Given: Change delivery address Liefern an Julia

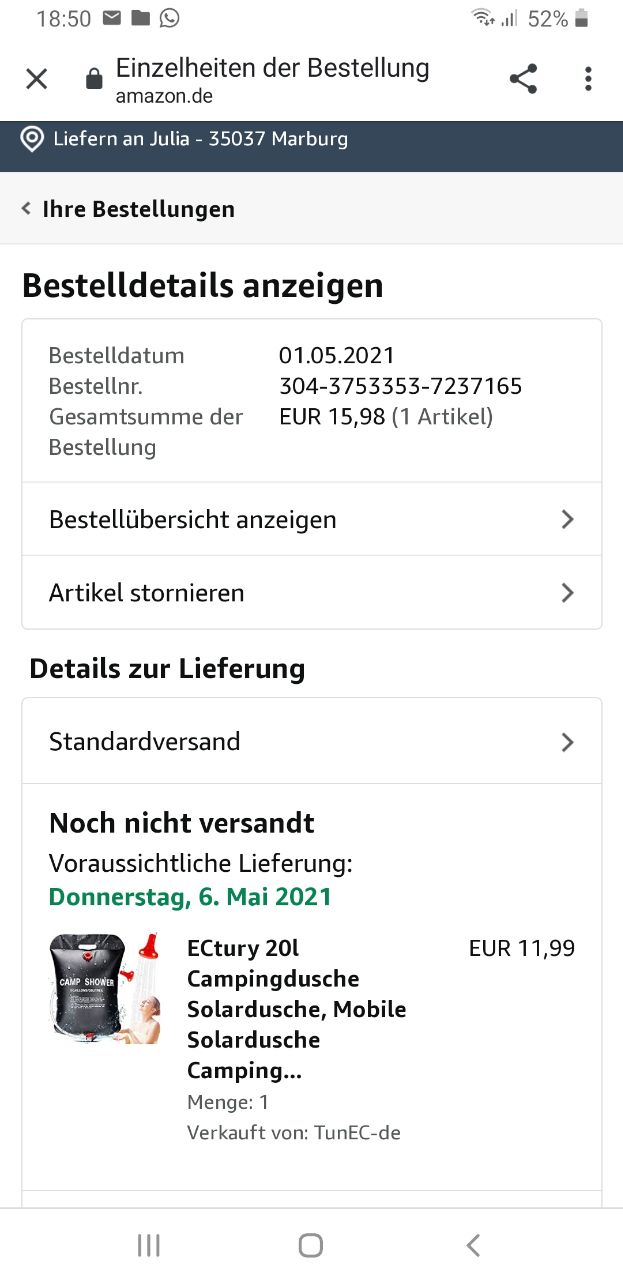Looking at the screenshot, I should click(185, 139).
